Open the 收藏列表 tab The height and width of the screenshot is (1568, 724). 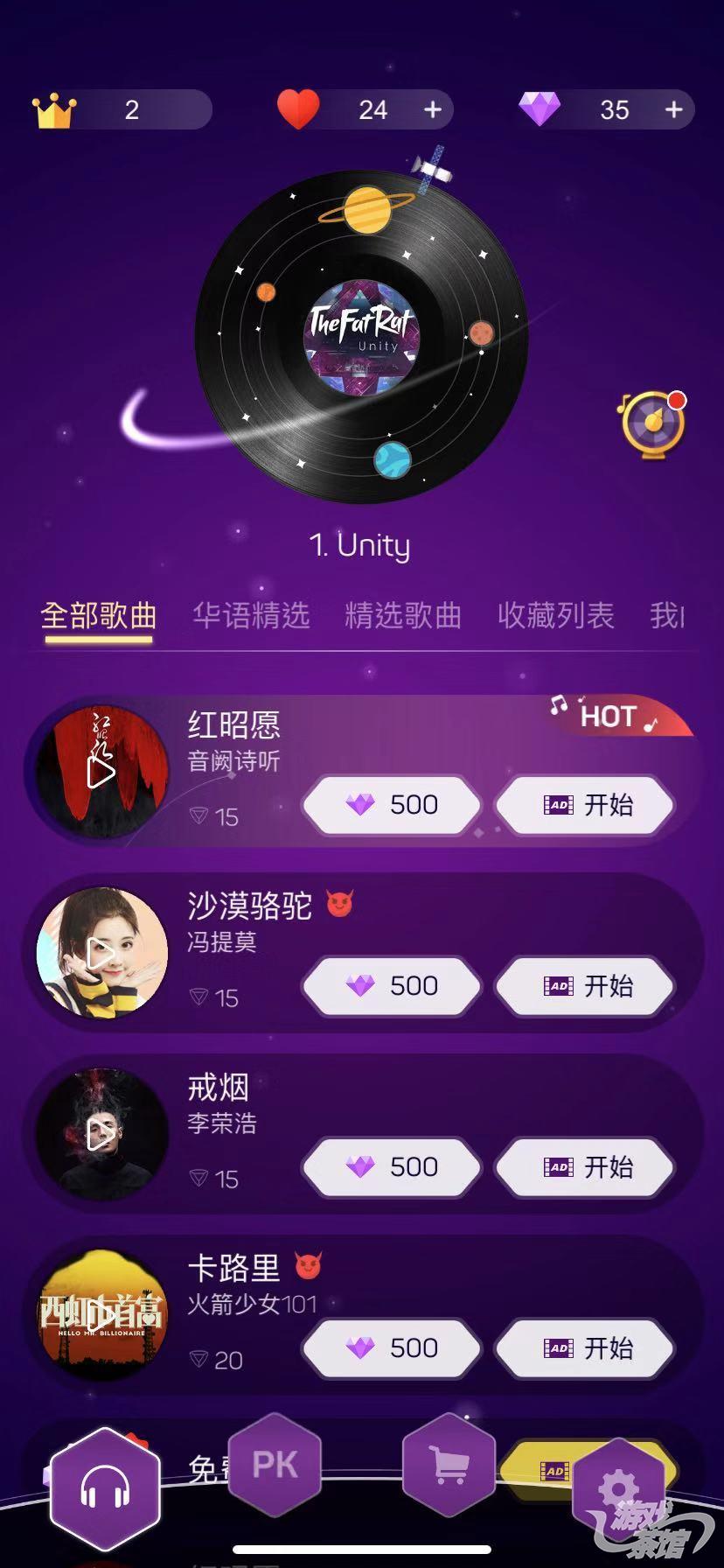click(x=555, y=616)
